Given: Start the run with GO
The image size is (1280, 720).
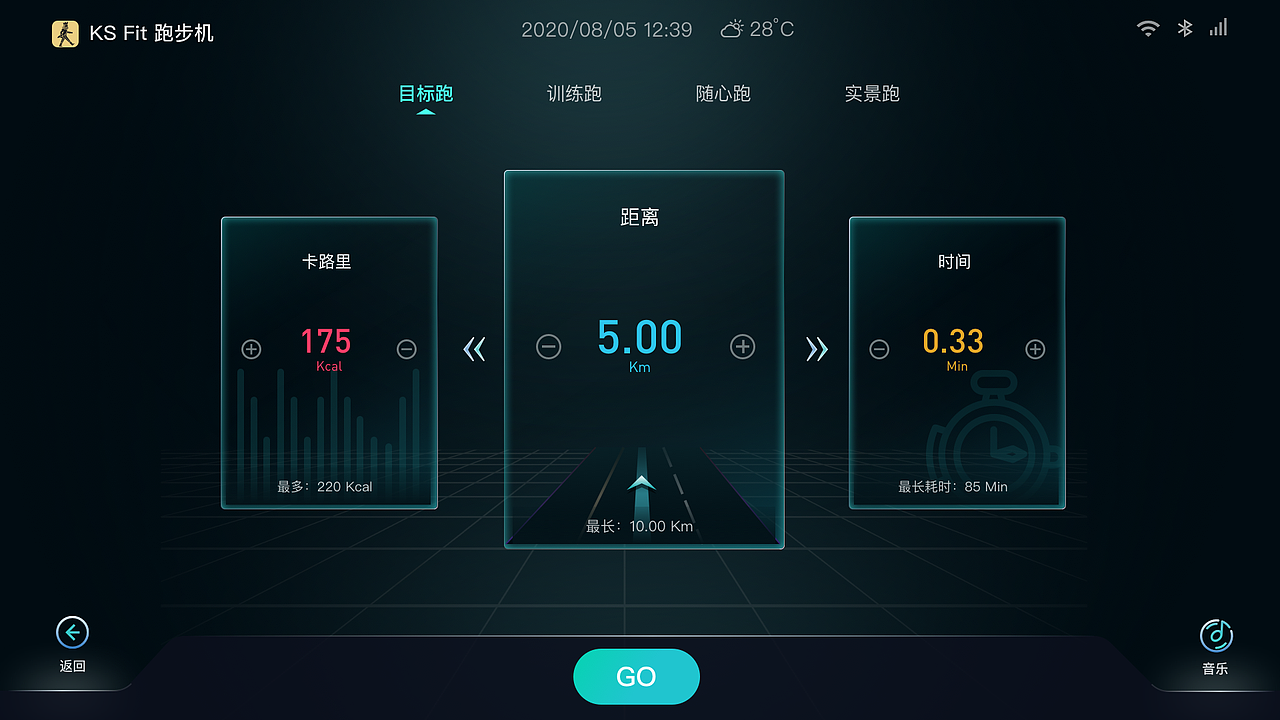Looking at the screenshot, I should click(x=636, y=677).
